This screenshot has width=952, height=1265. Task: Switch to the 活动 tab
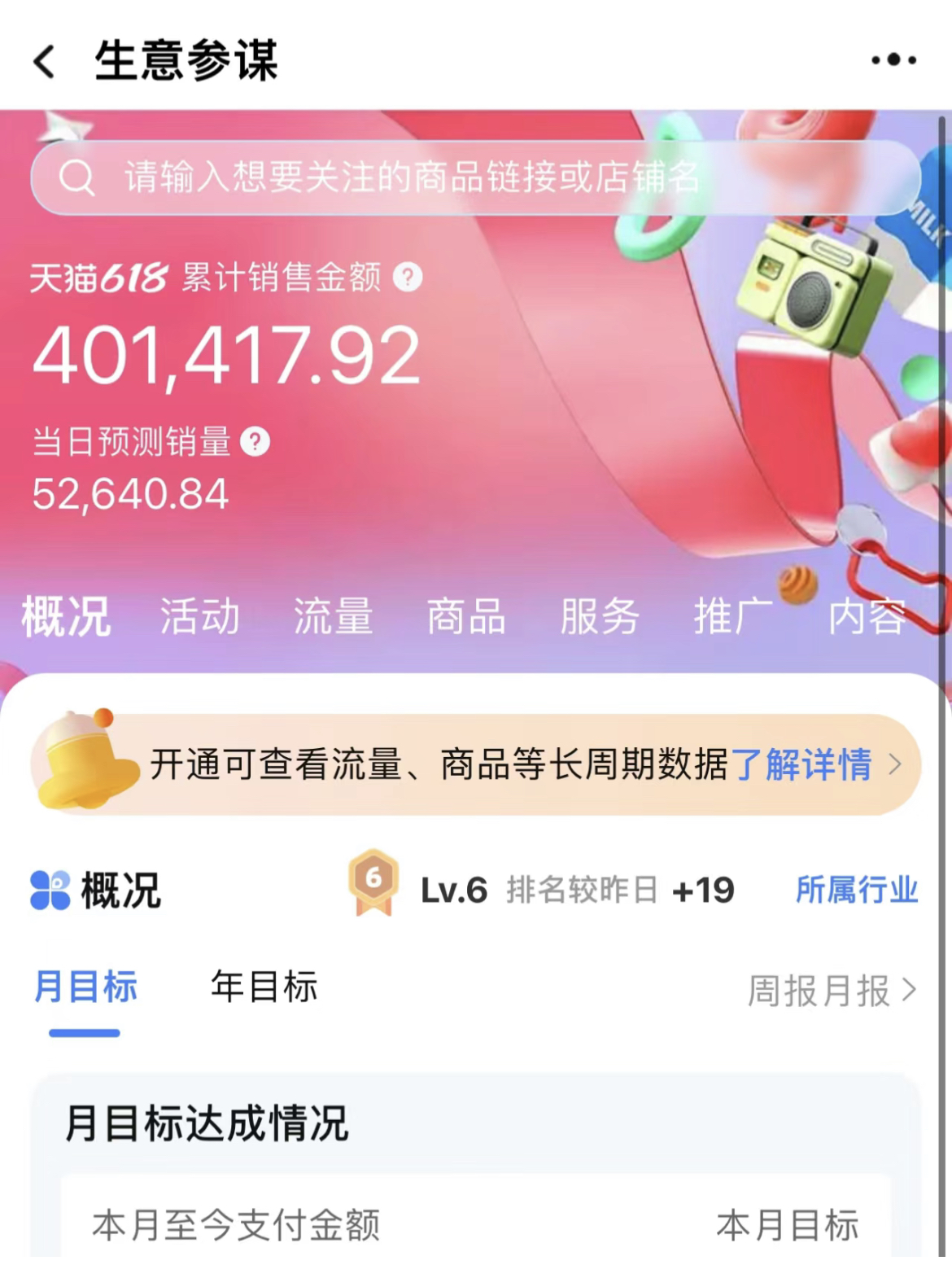pos(199,616)
